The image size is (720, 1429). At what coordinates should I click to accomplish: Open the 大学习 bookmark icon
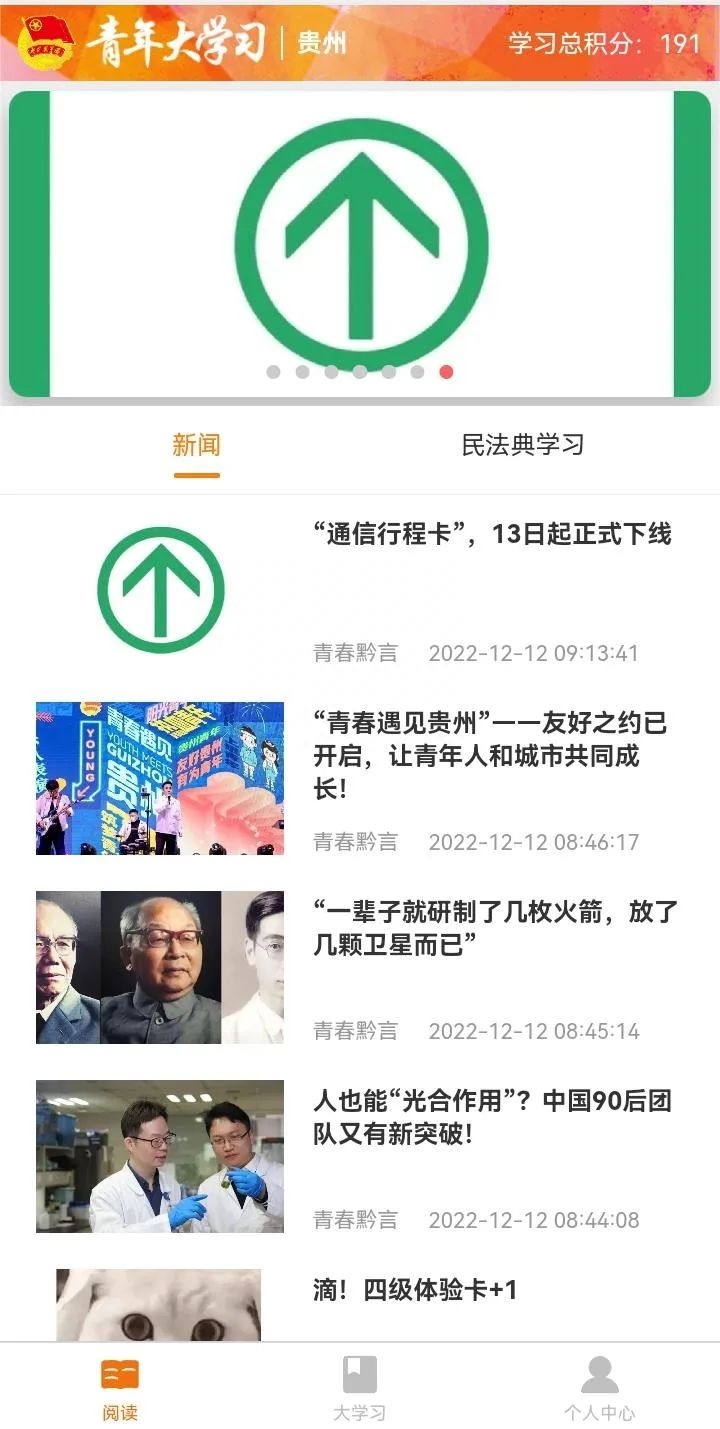click(360, 1375)
